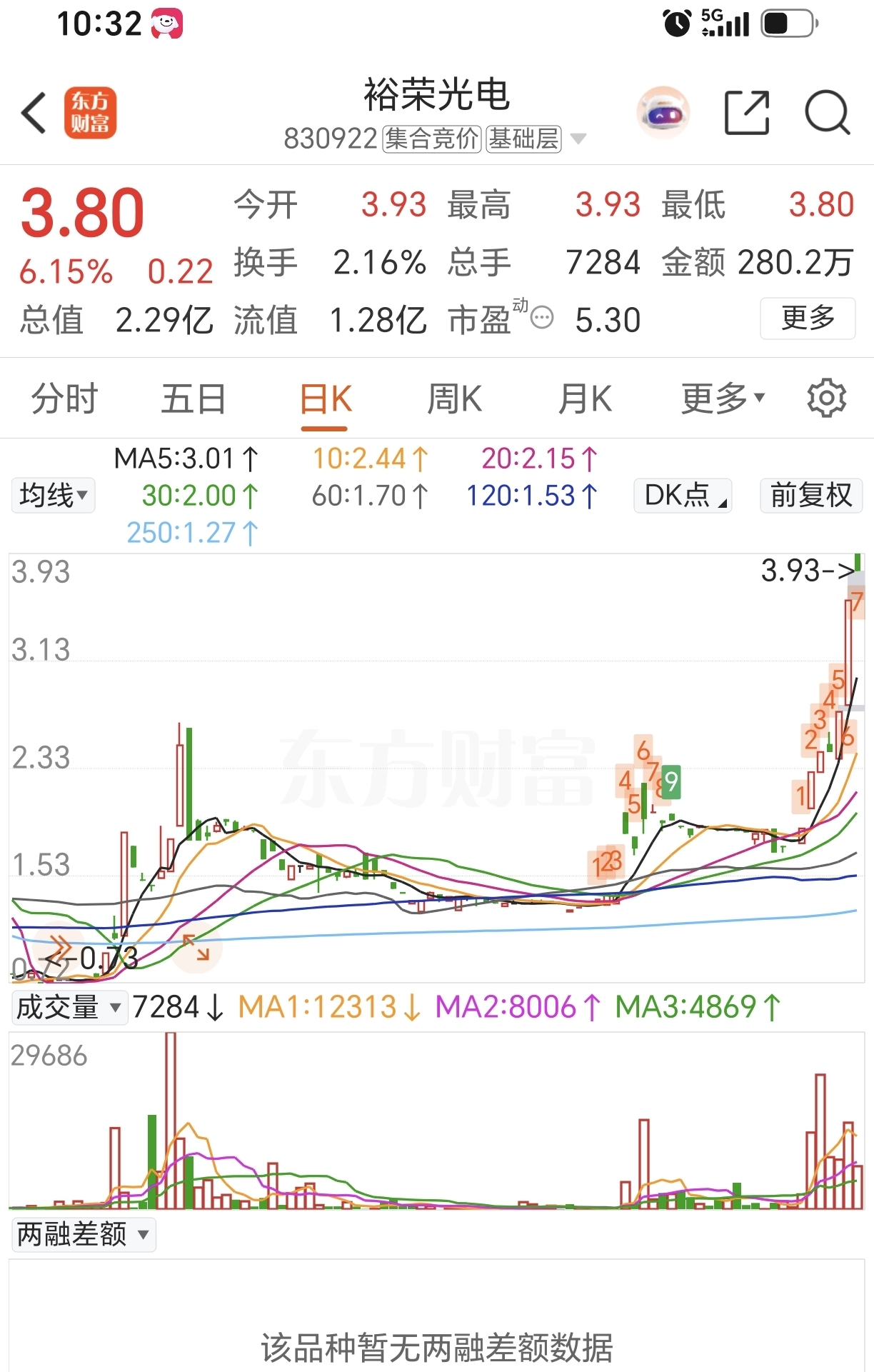The height and width of the screenshot is (1372, 874).
Task: Select the 日K chart tab
Action: coord(325,399)
